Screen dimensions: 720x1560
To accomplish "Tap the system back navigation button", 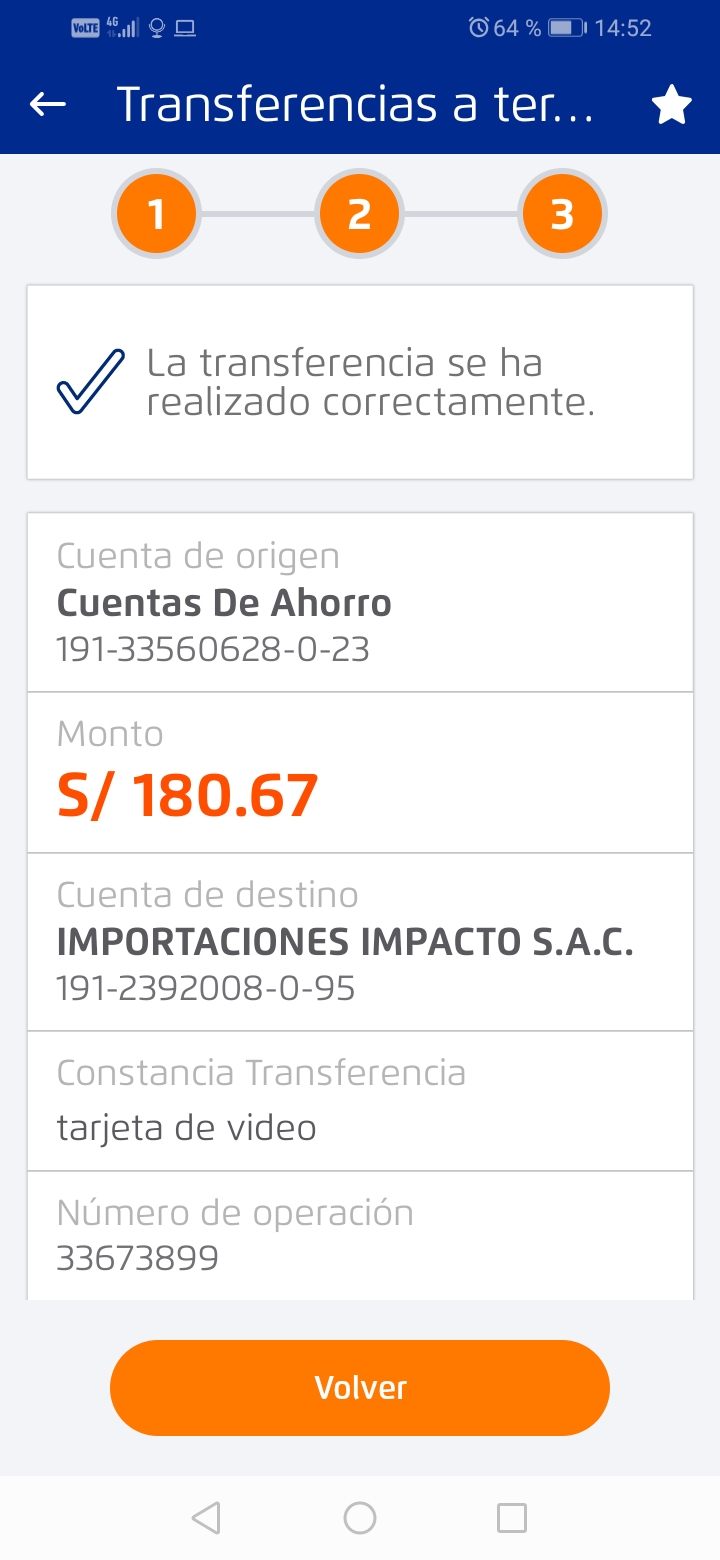I will [x=206, y=1518].
